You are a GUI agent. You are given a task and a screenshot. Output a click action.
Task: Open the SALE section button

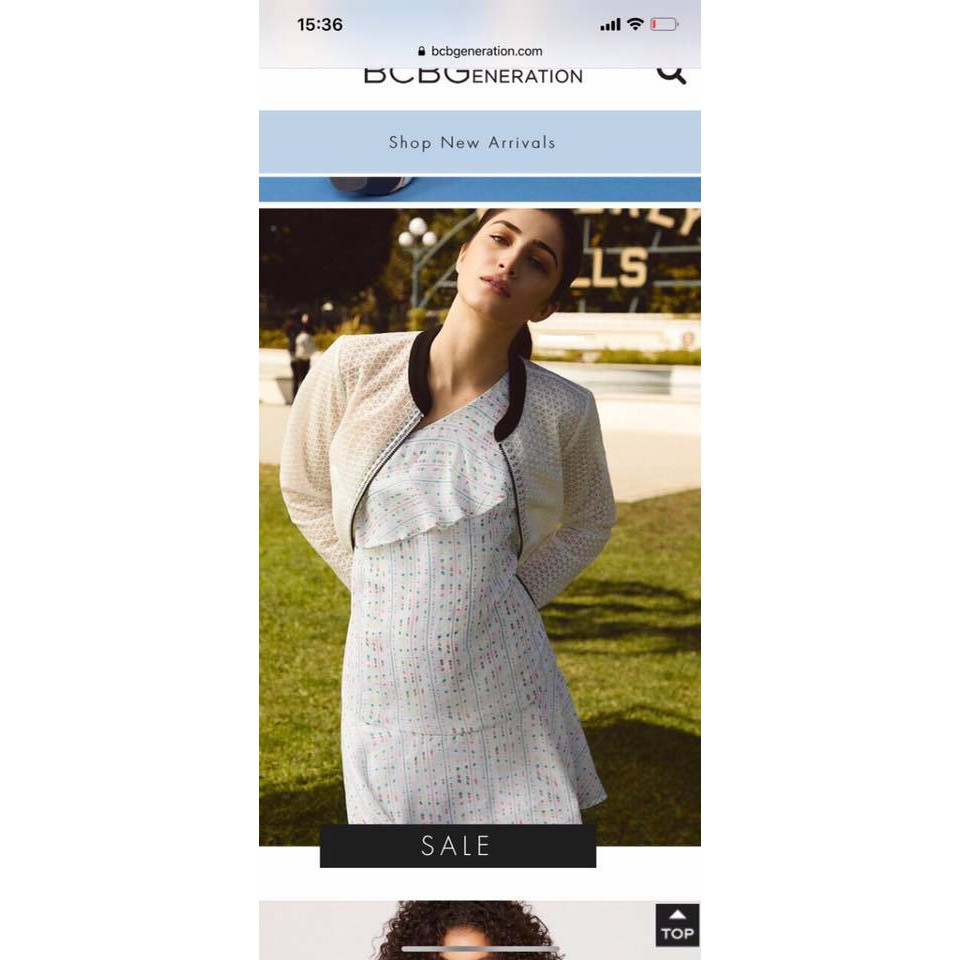457,846
